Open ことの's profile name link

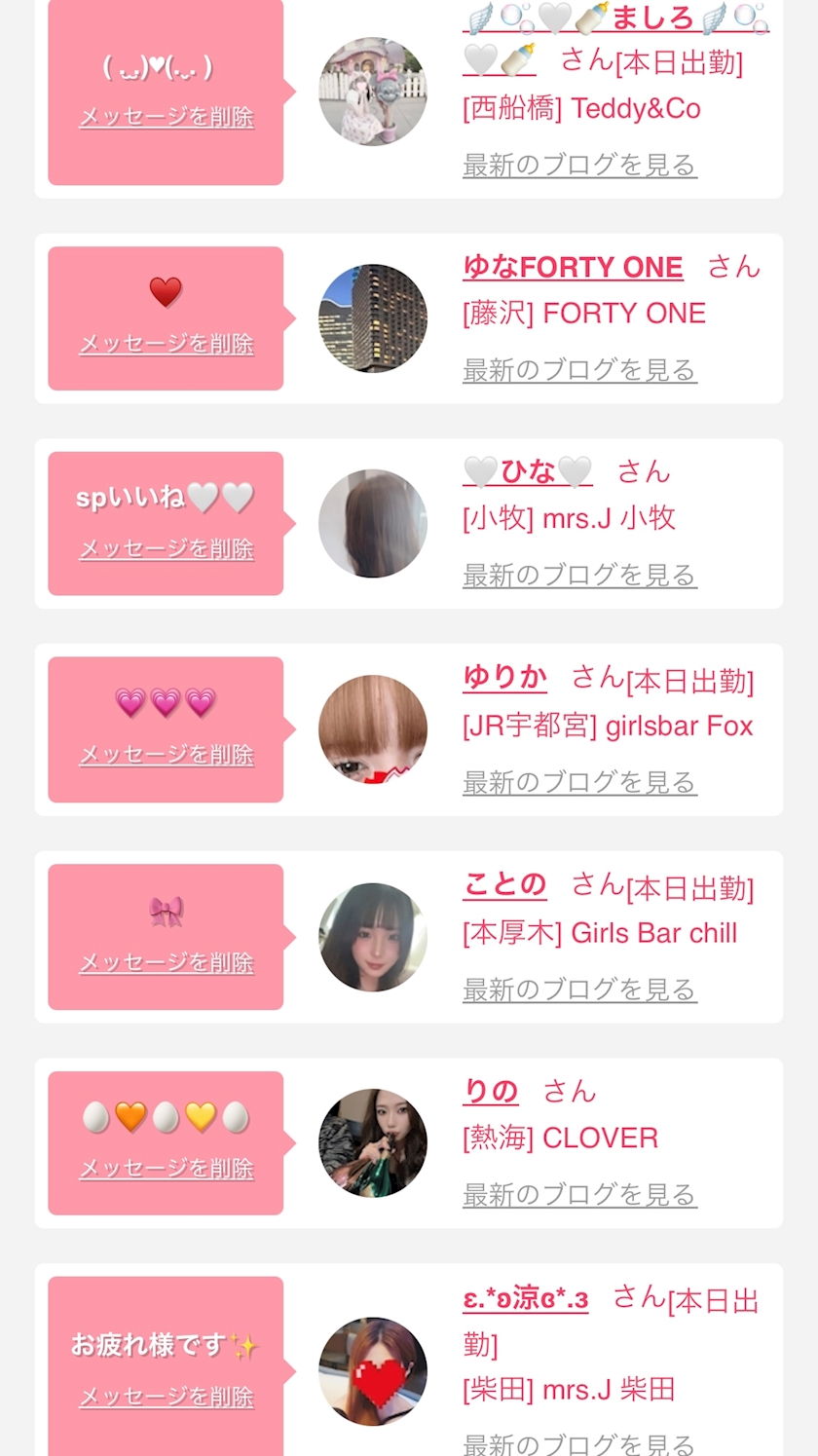click(504, 884)
